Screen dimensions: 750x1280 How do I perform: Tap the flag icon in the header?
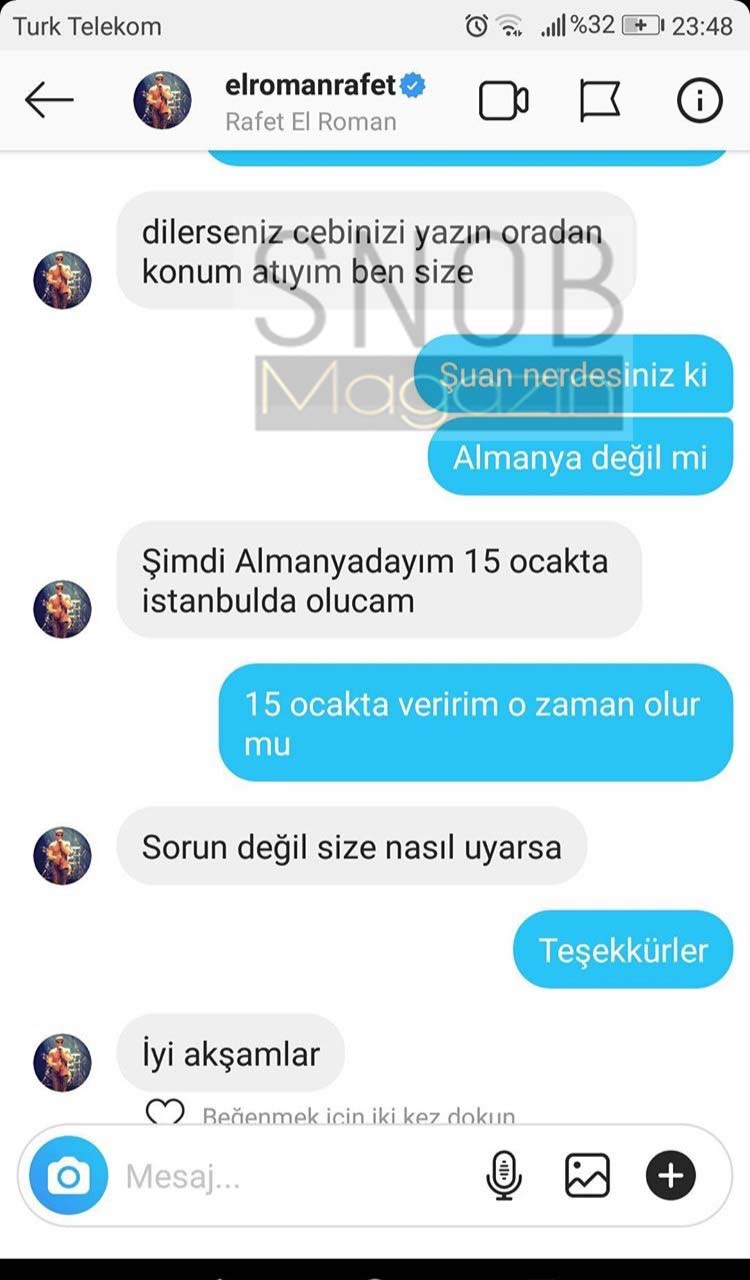click(600, 101)
